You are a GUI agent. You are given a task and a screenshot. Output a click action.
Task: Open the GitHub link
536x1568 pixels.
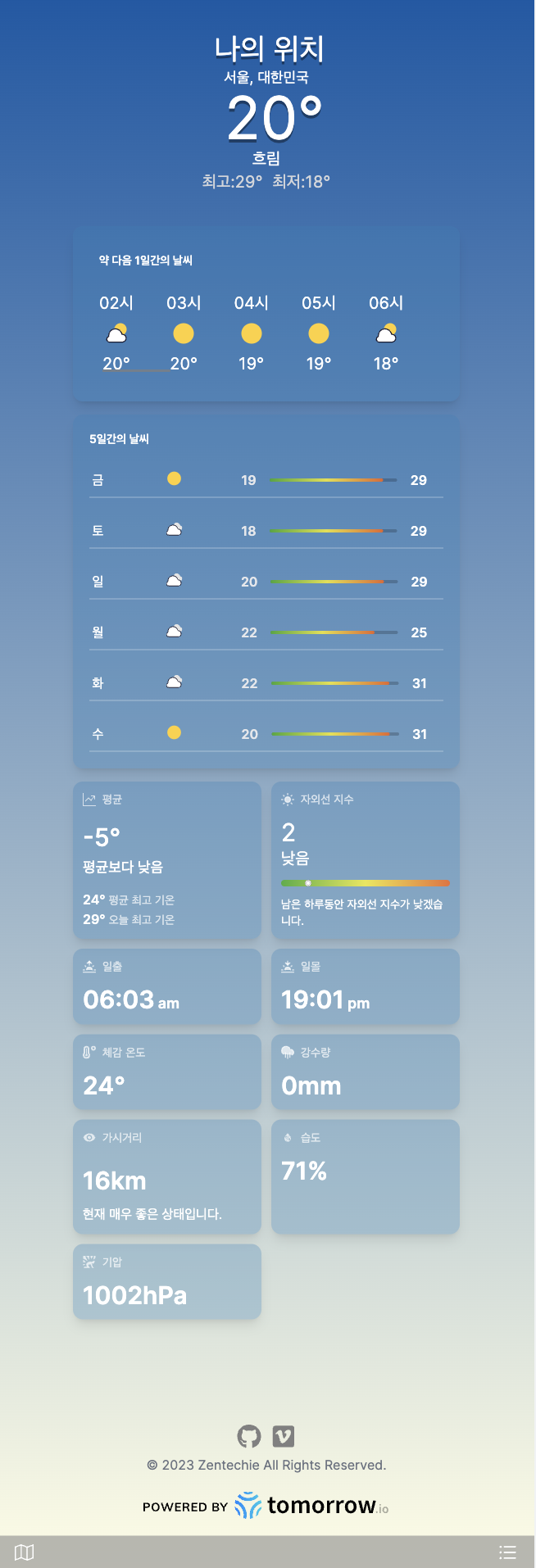pyautogui.click(x=249, y=1436)
